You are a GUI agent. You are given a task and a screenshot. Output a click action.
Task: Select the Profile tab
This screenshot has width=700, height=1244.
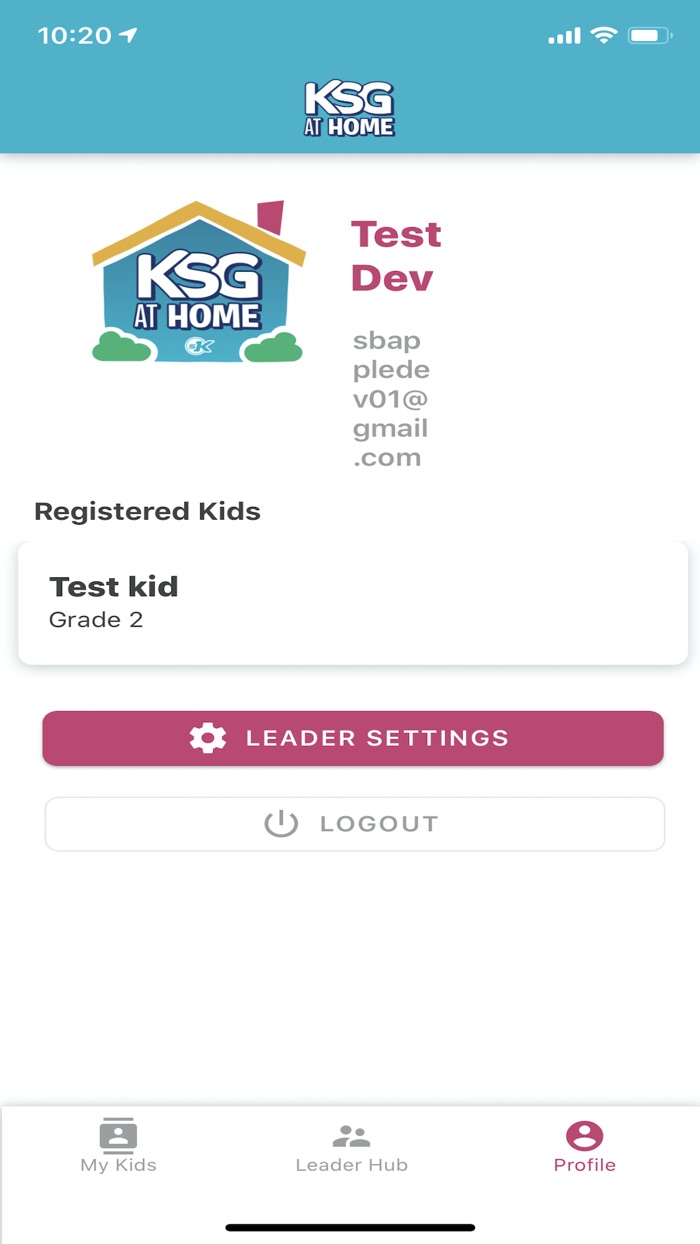(584, 1146)
